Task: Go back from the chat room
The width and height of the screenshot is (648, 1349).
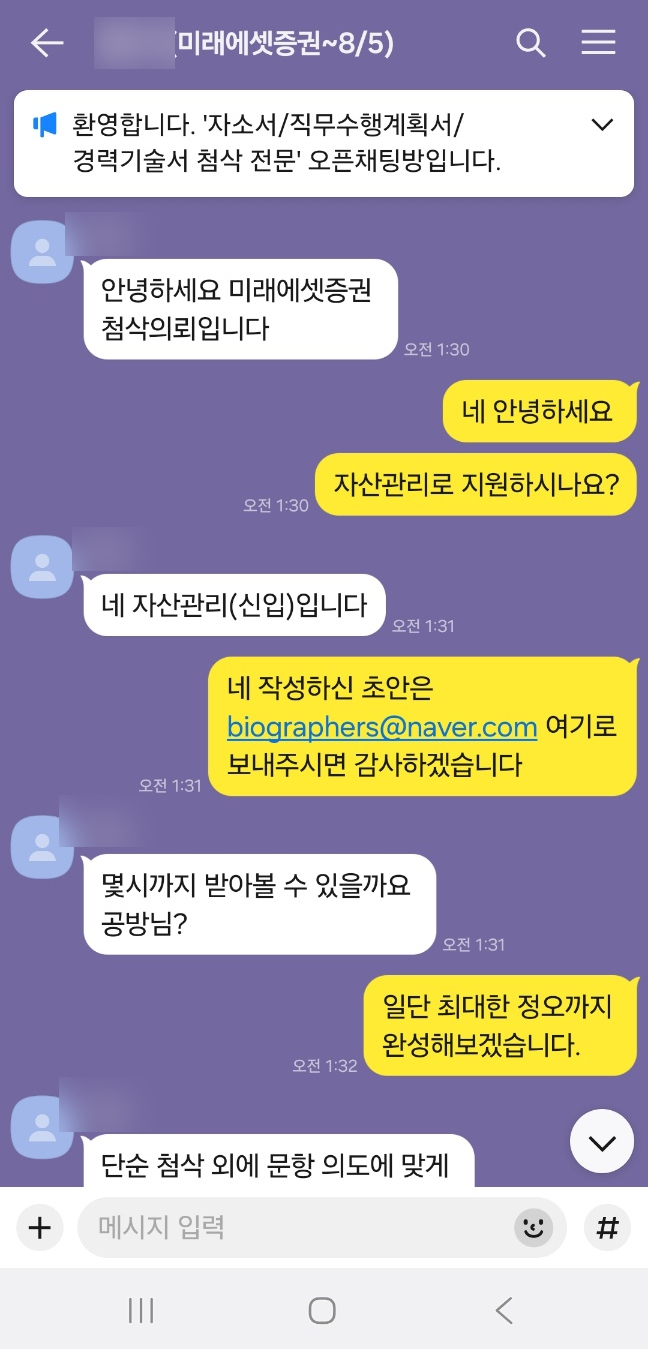Action: point(46,43)
